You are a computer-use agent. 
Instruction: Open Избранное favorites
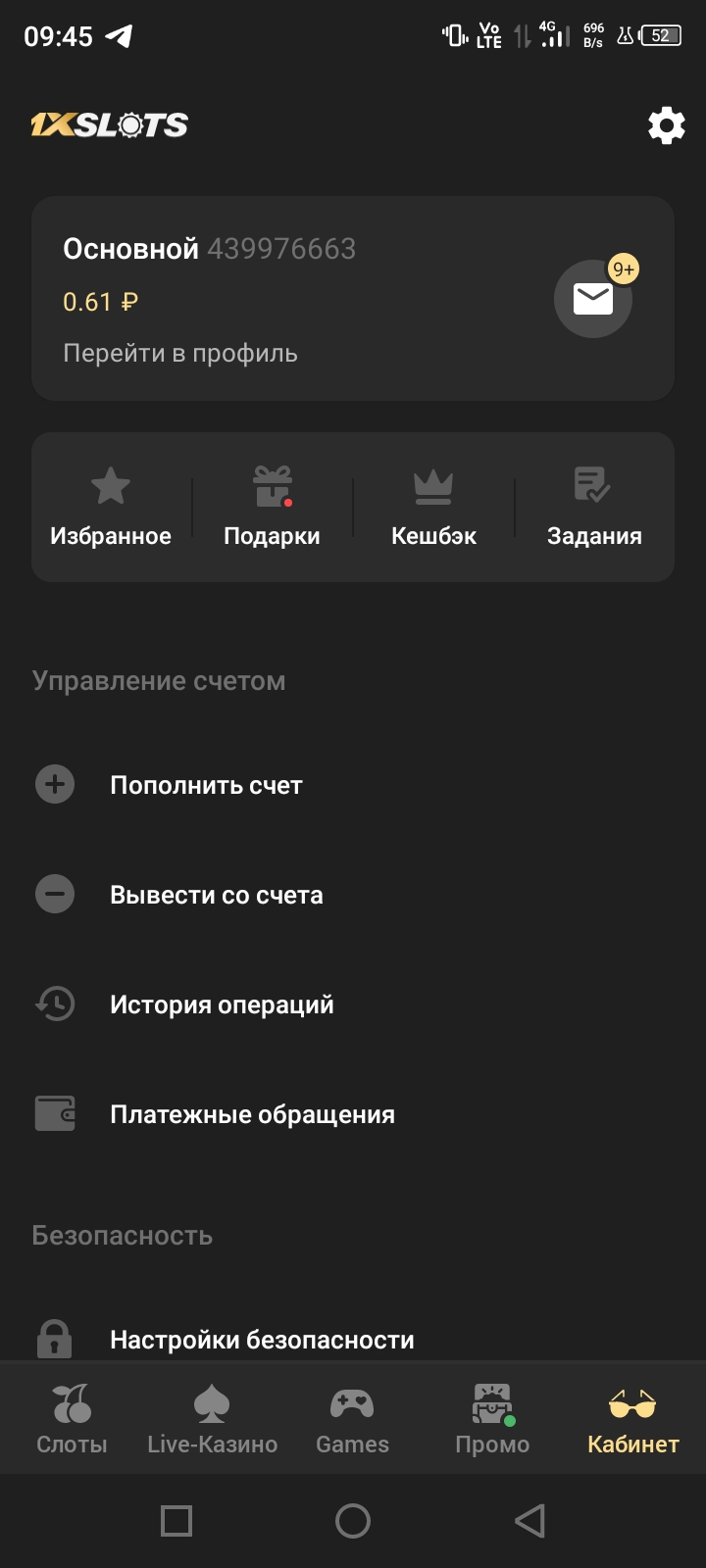(x=111, y=508)
